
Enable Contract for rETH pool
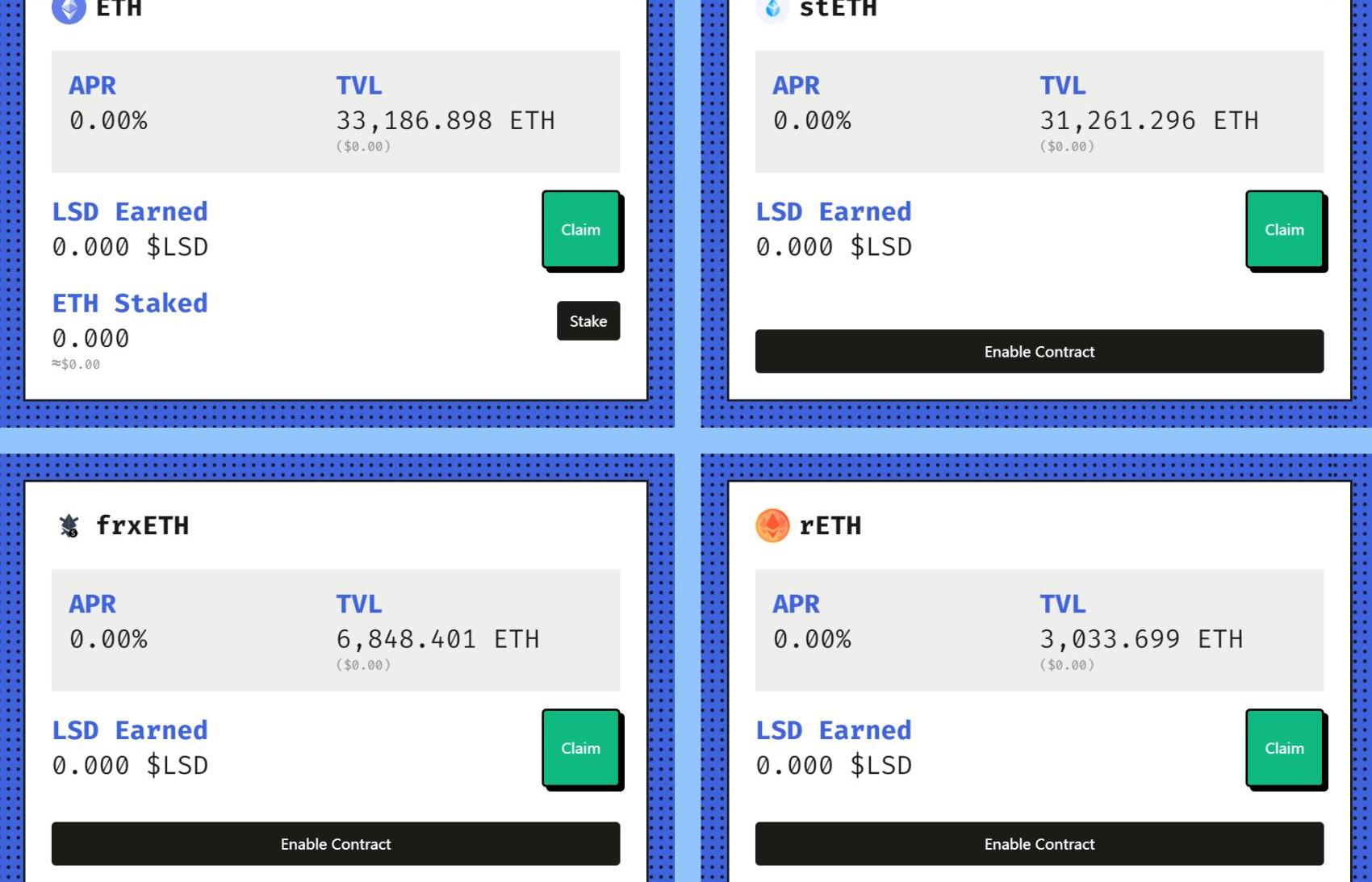click(x=1039, y=844)
